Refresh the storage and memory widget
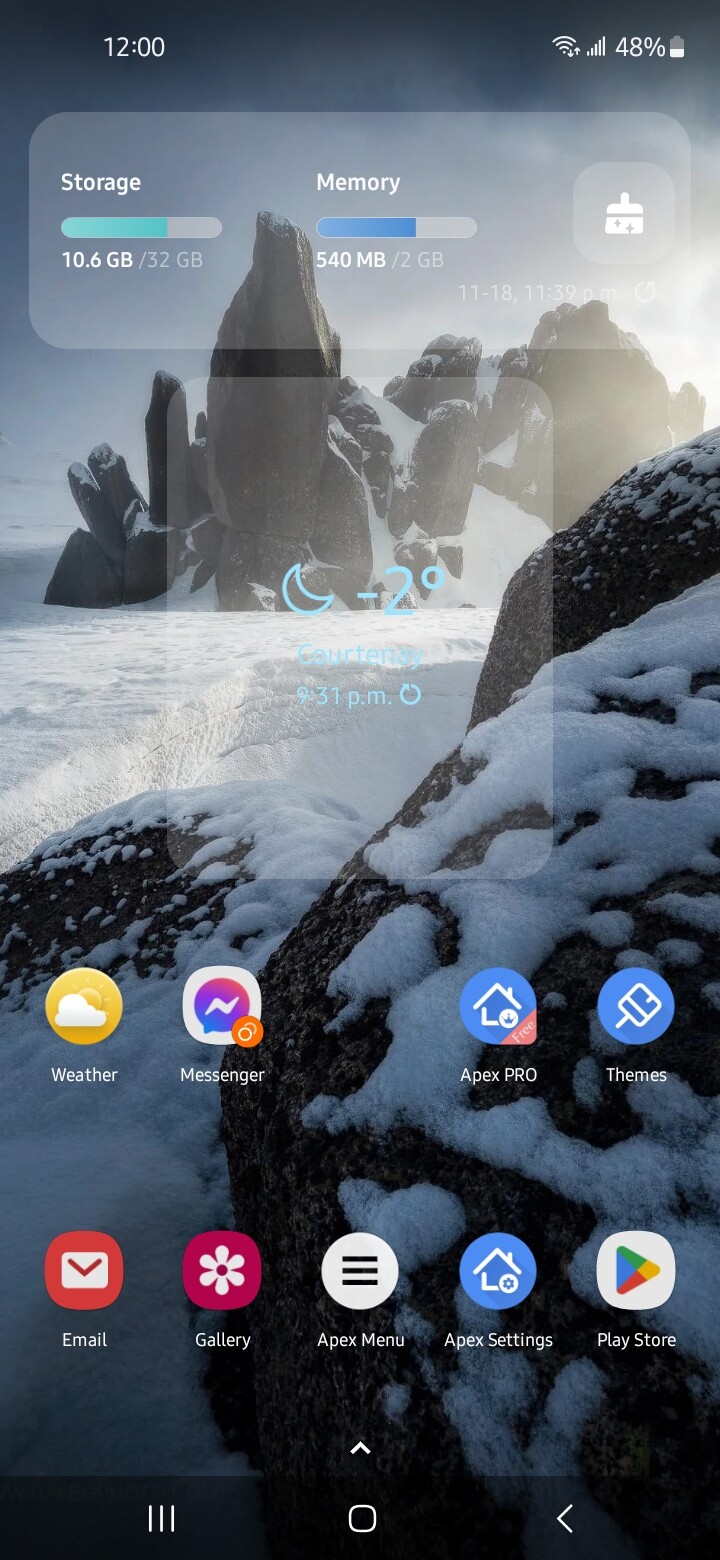Screen dimensions: 720x1560 646,292
